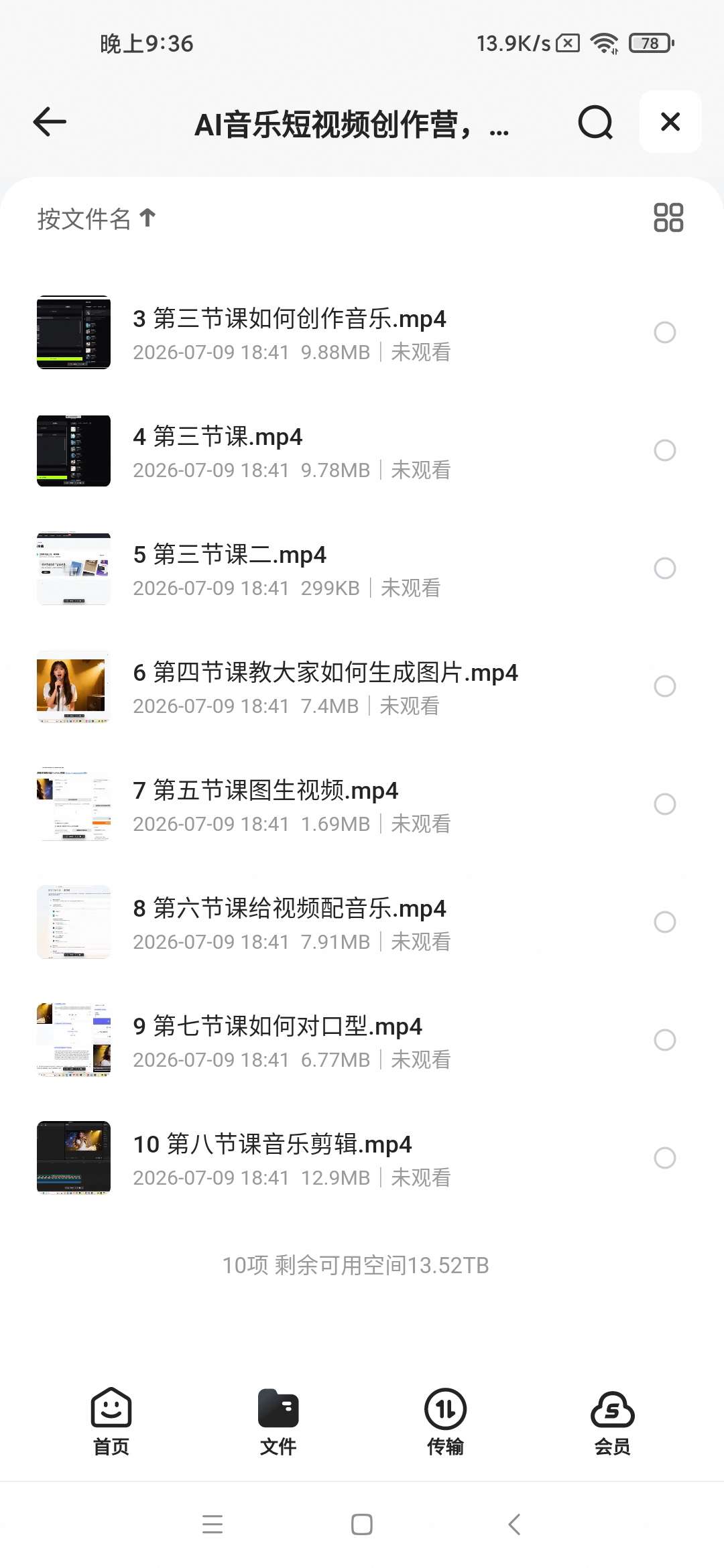Change the sort order from 按文件名
The image size is (724, 1568).
(x=97, y=218)
